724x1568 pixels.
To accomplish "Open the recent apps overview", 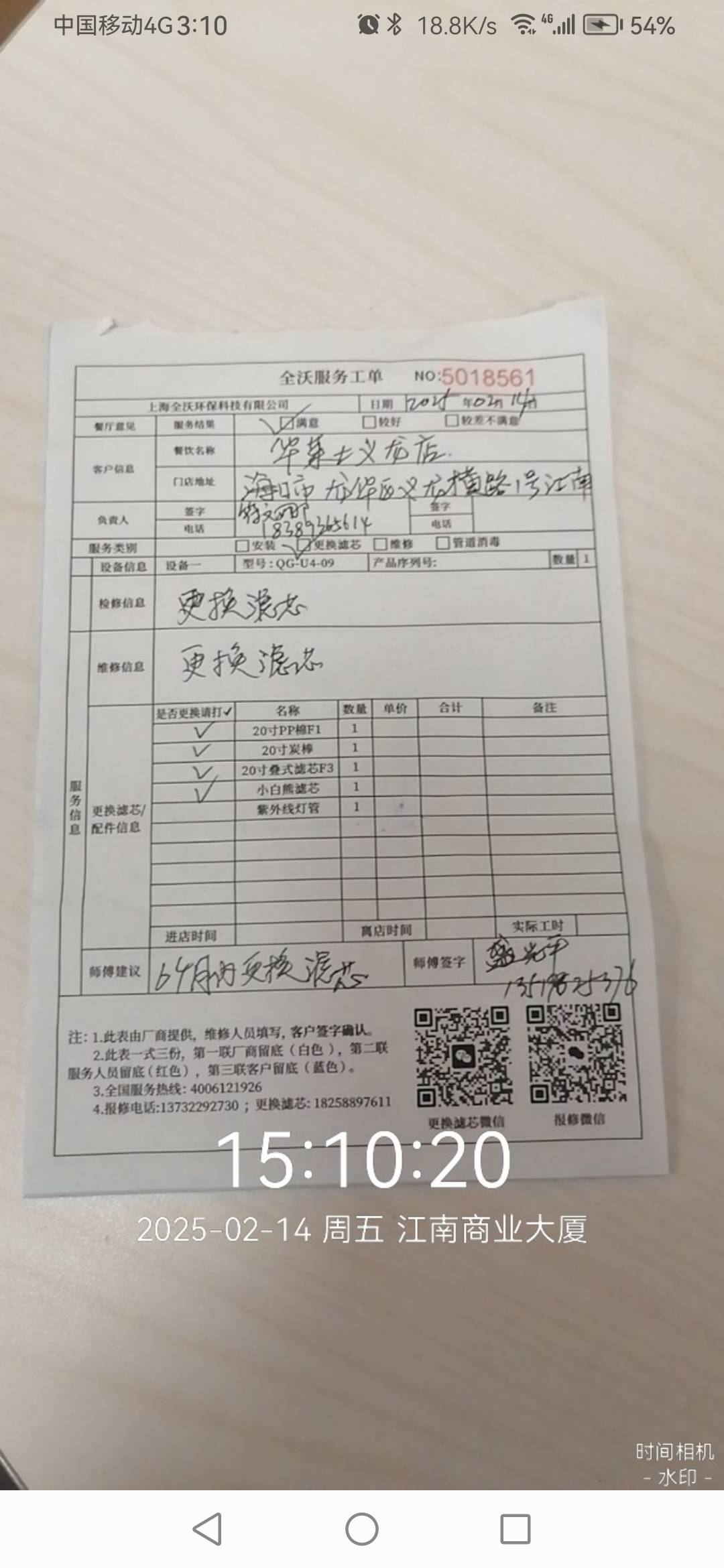I will (x=516, y=1529).
